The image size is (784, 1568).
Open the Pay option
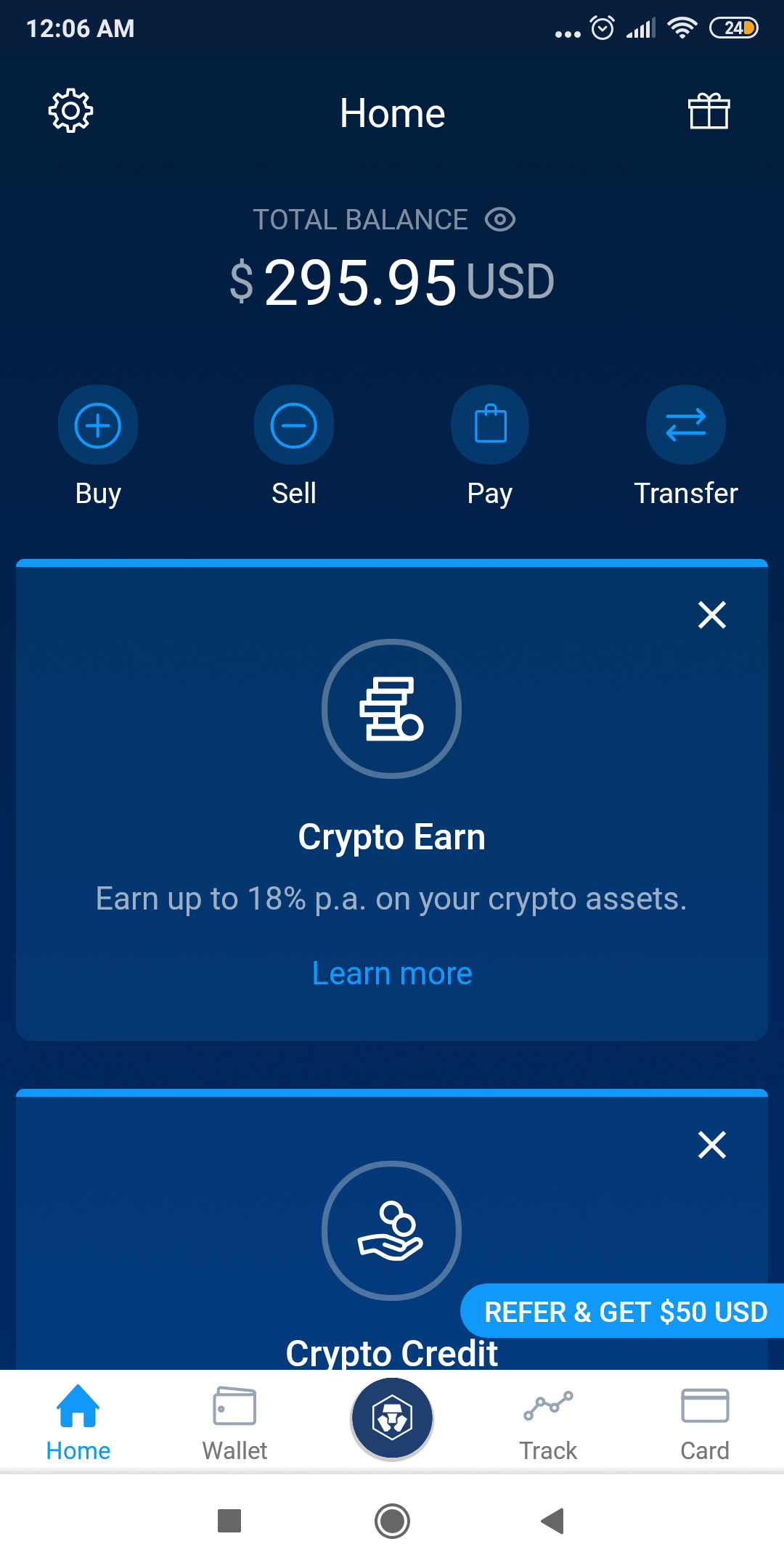coord(490,425)
